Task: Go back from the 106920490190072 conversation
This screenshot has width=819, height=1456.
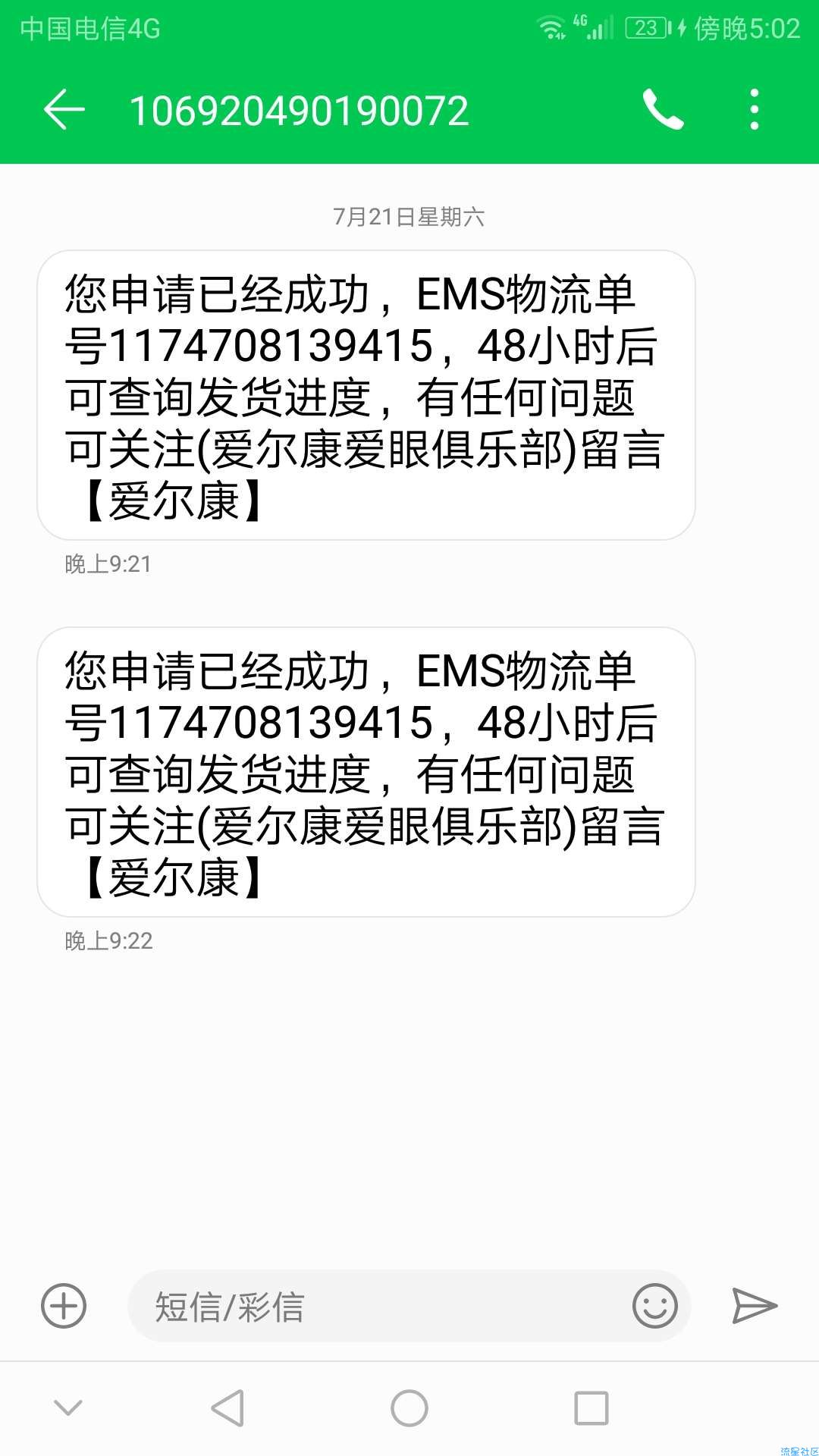Action: point(64,110)
